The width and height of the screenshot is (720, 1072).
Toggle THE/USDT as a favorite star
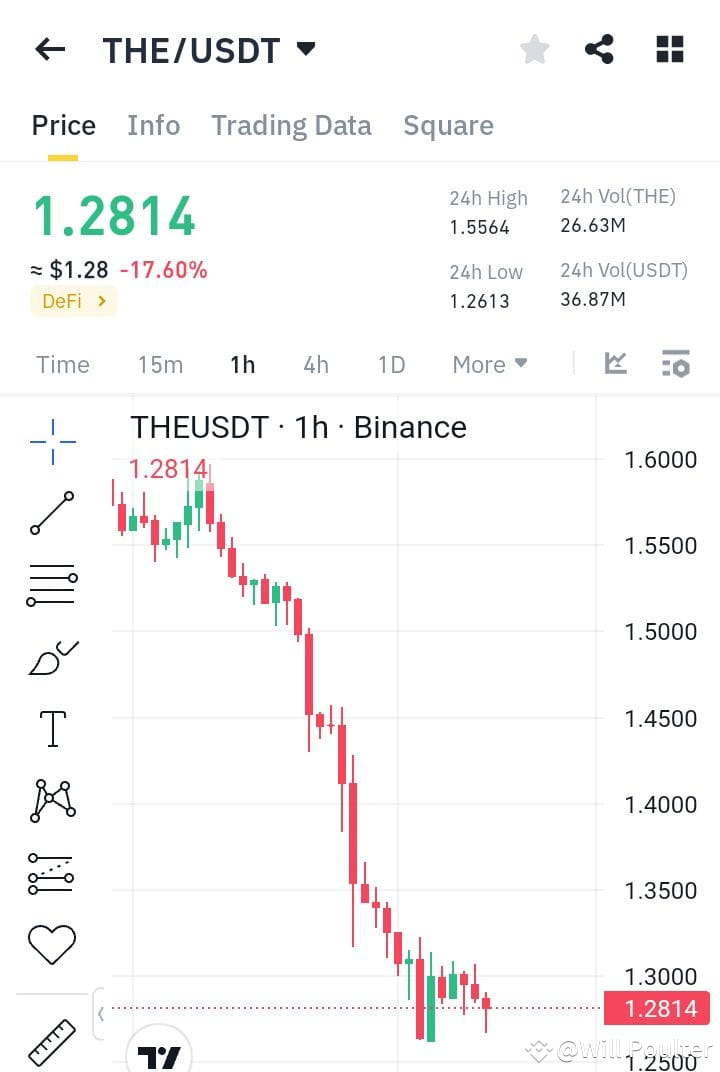click(x=534, y=48)
